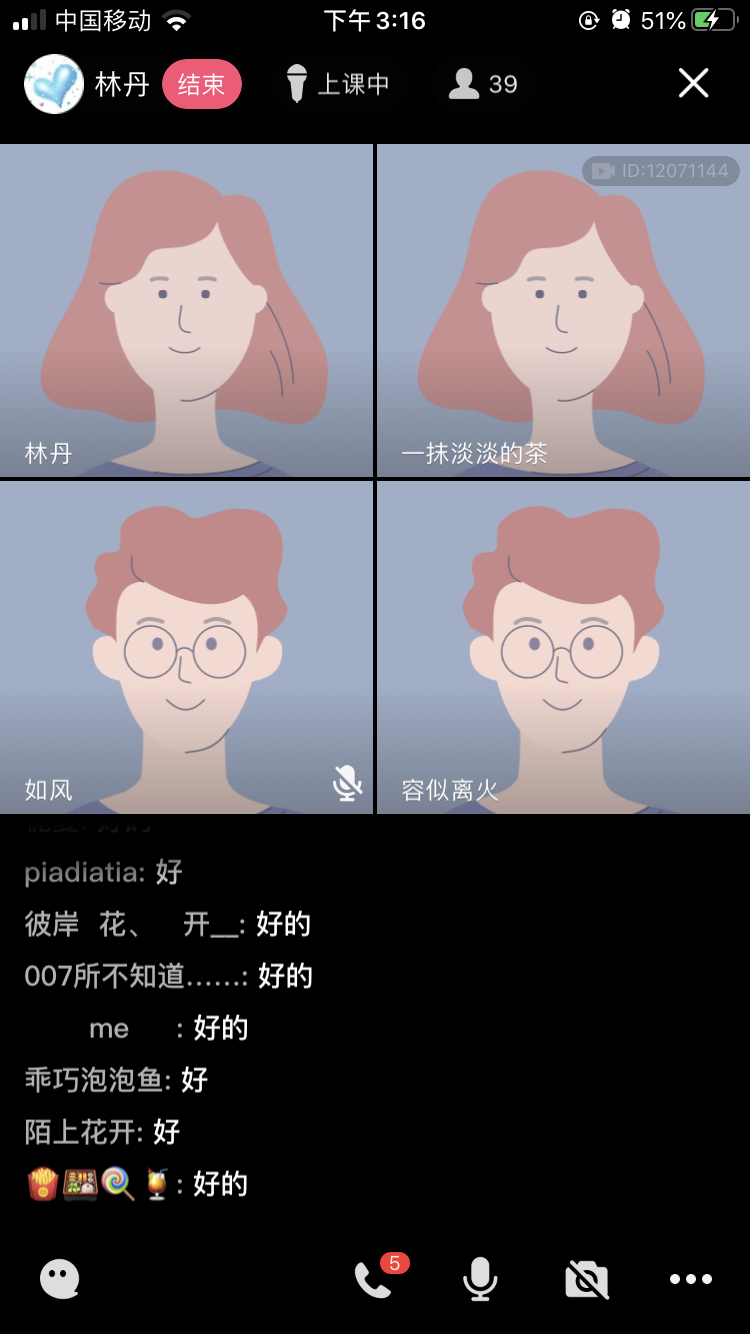Viewport: 750px width, 1334px height.
Task: Open the chat bubble to send message
Action: [x=60, y=1278]
